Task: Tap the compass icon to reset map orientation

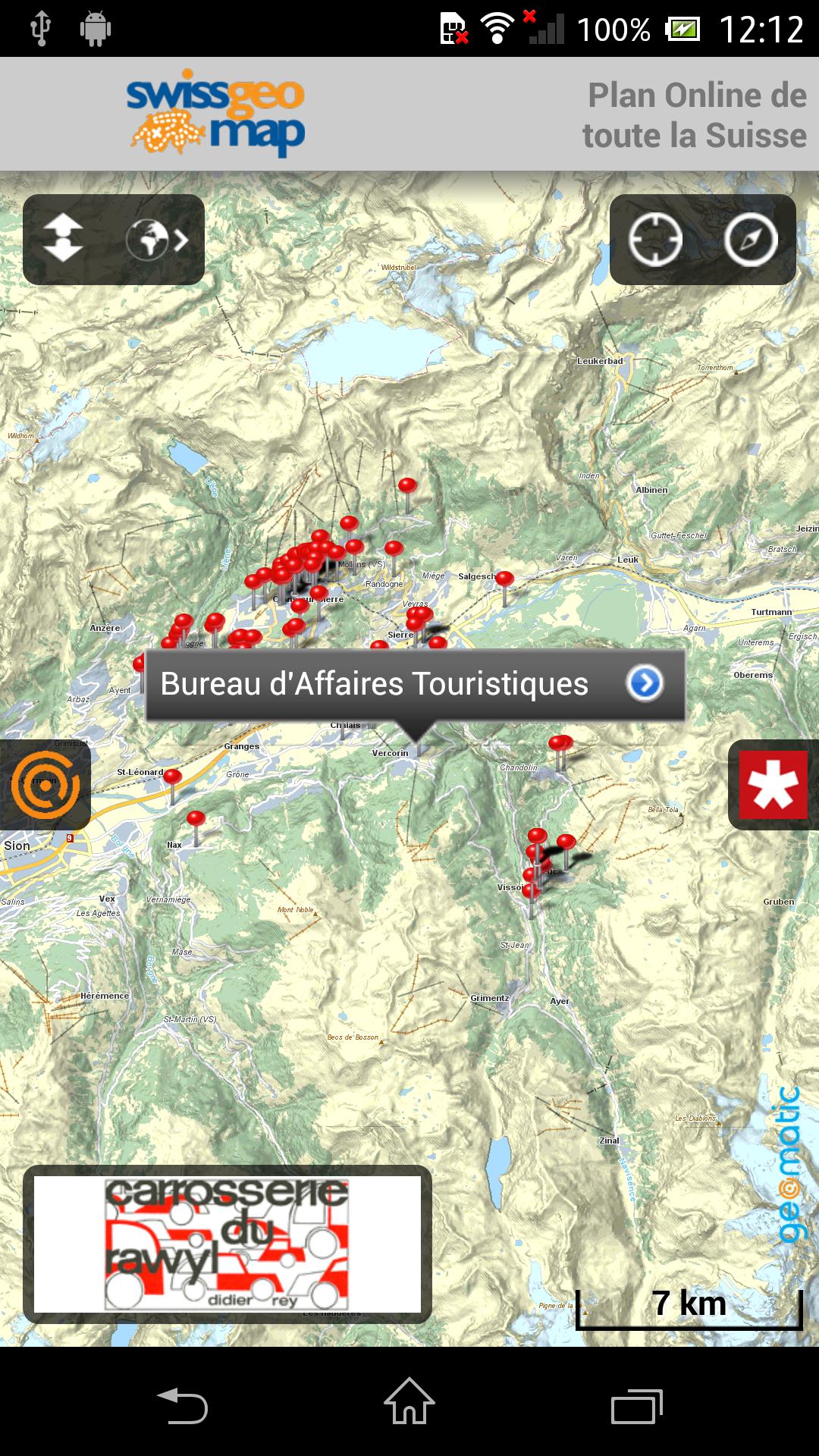Action: [x=751, y=239]
